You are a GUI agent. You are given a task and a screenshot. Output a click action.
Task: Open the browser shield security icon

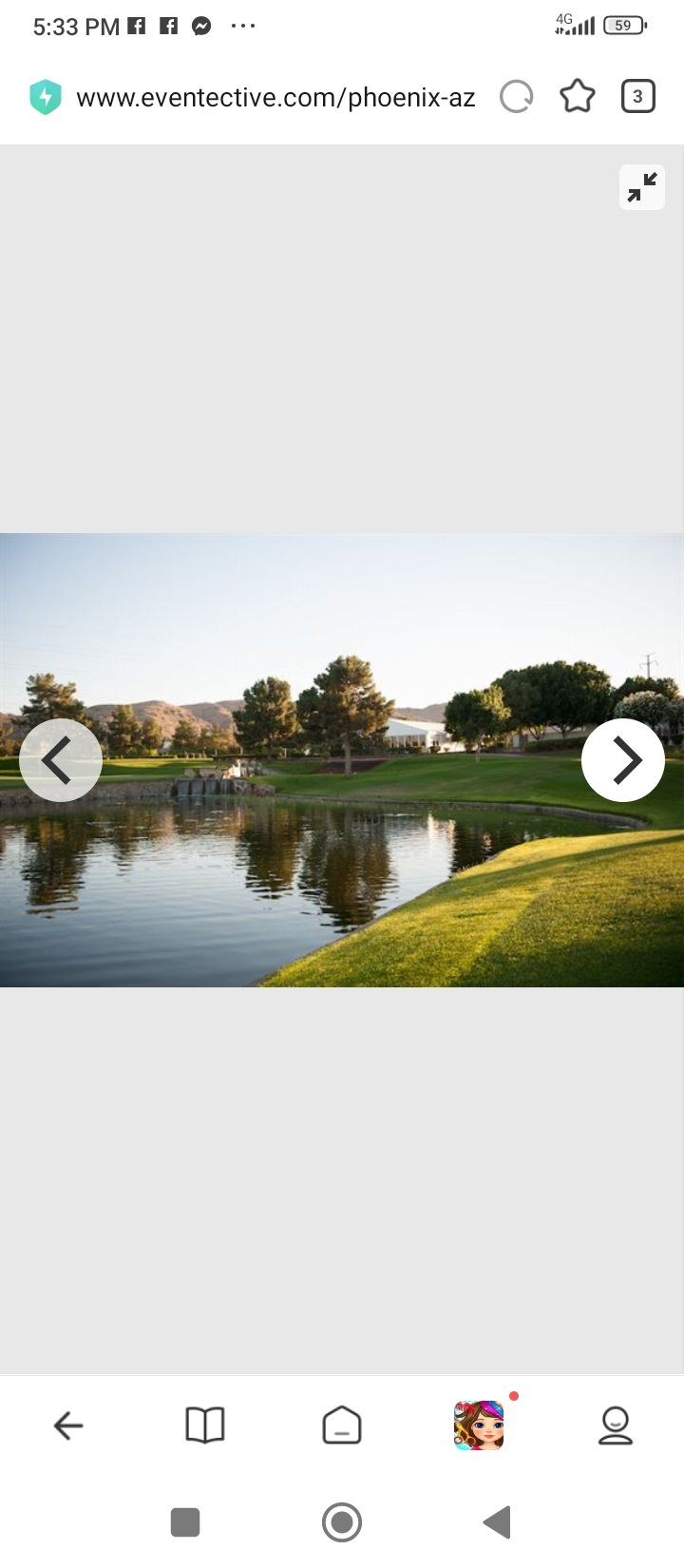point(45,97)
